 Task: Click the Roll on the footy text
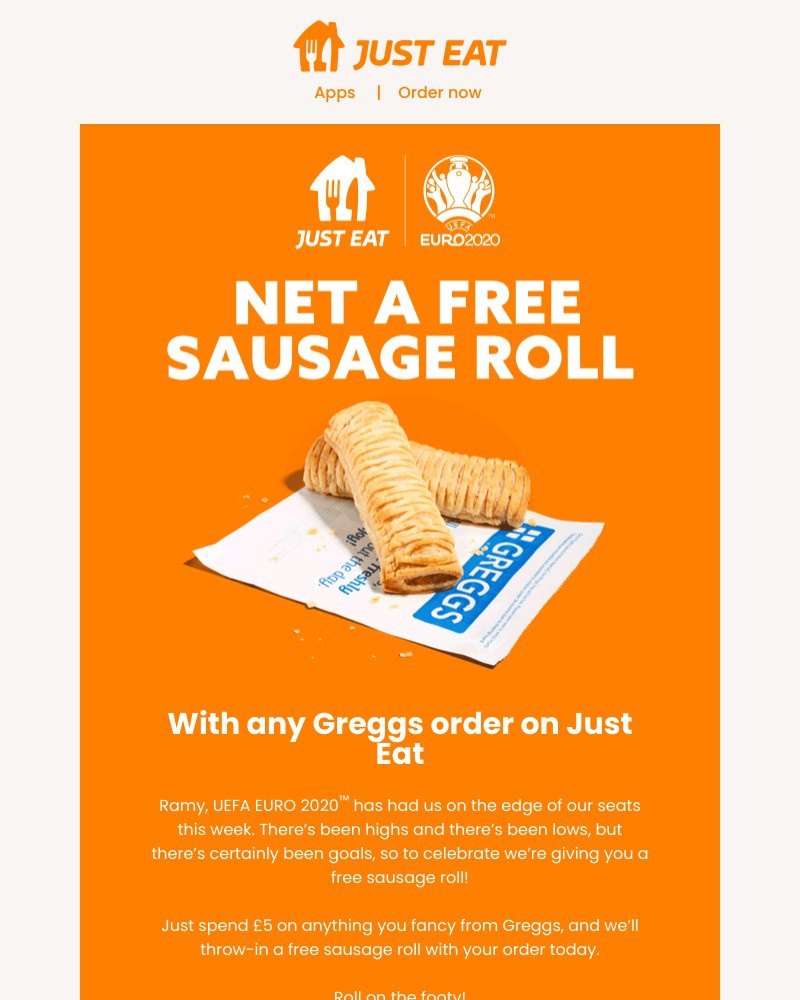pos(400,993)
